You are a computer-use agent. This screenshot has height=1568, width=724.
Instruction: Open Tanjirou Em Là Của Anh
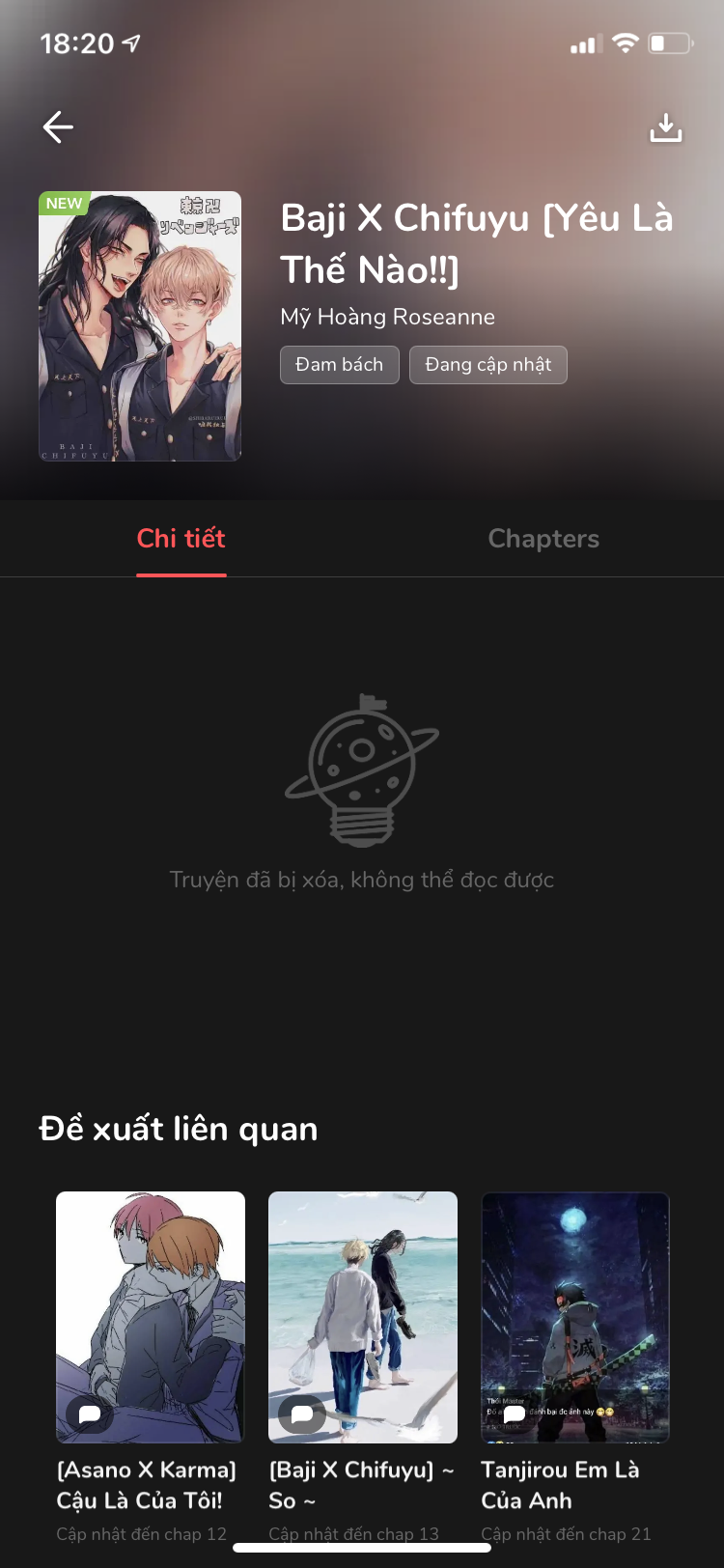(x=575, y=1317)
